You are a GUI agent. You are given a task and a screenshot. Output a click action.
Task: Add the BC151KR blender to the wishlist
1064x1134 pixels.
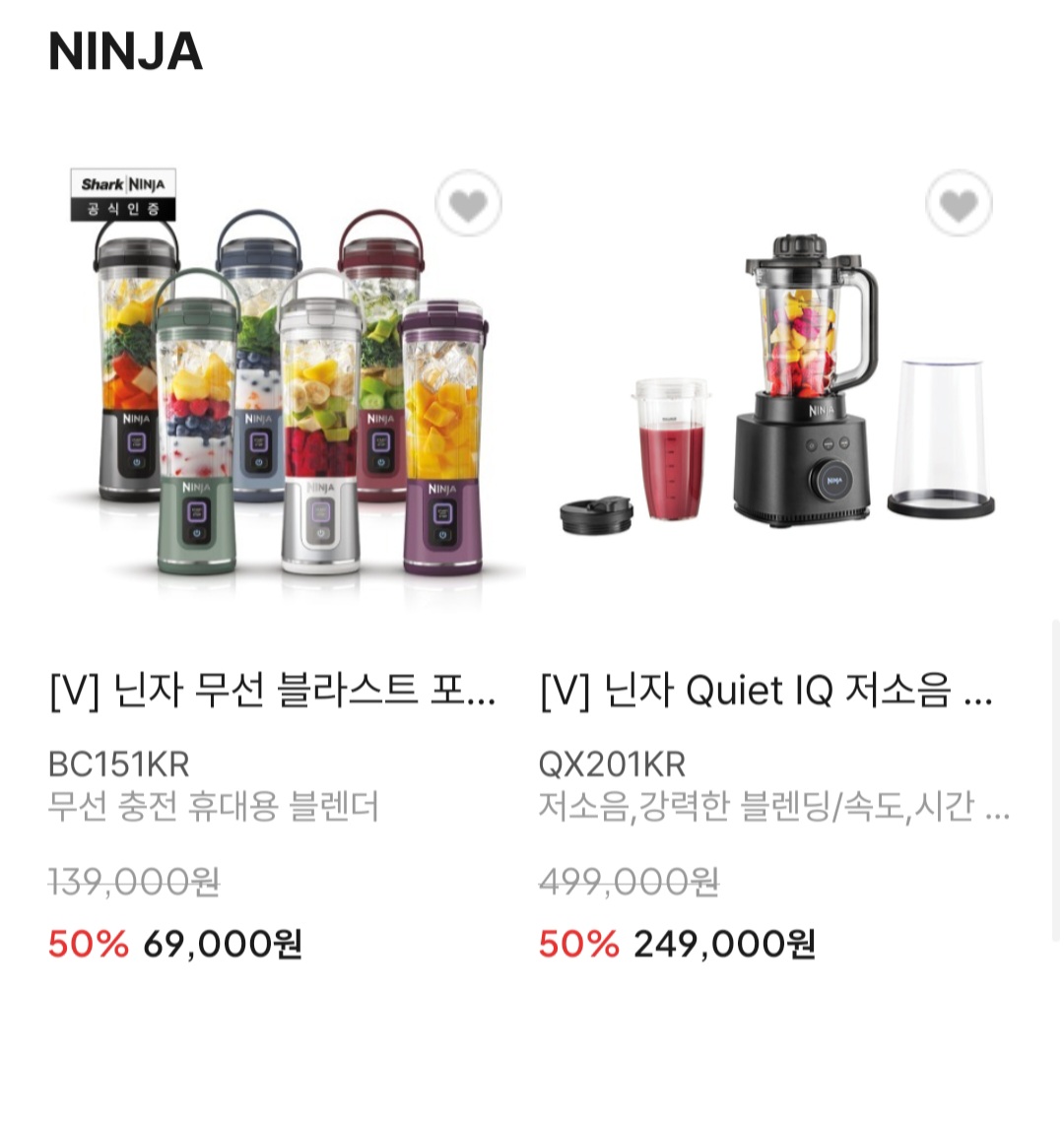point(468,204)
